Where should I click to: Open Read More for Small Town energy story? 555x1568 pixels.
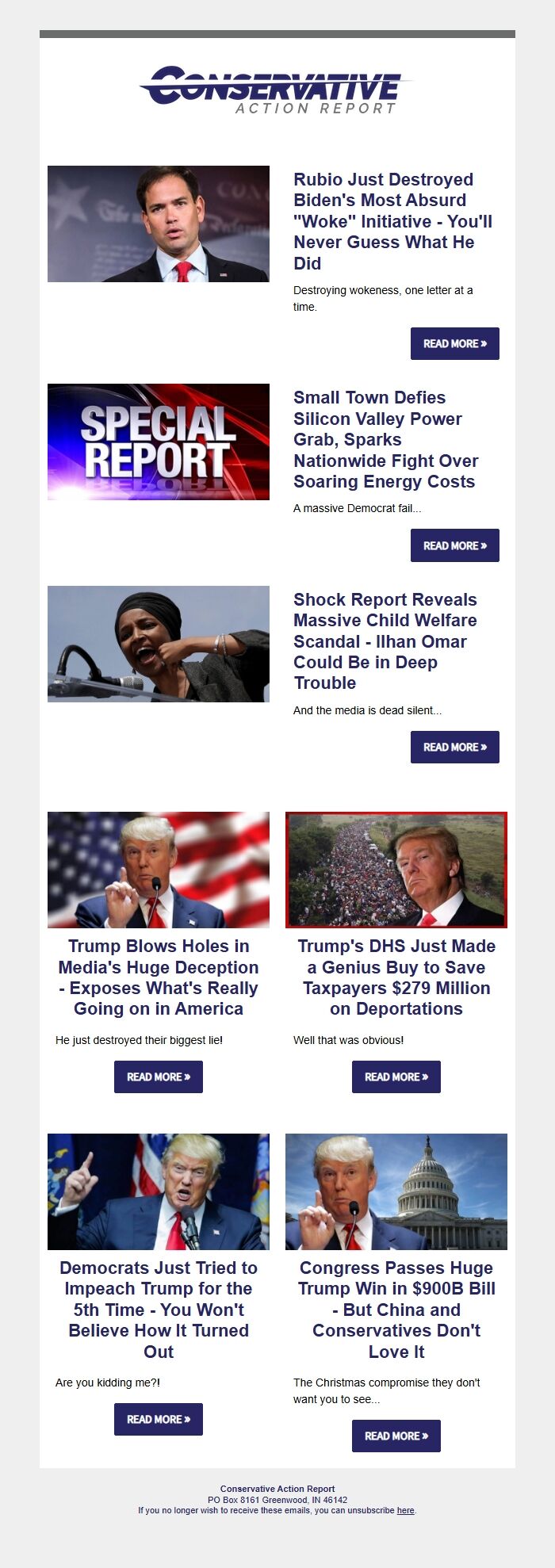[x=454, y=545]
